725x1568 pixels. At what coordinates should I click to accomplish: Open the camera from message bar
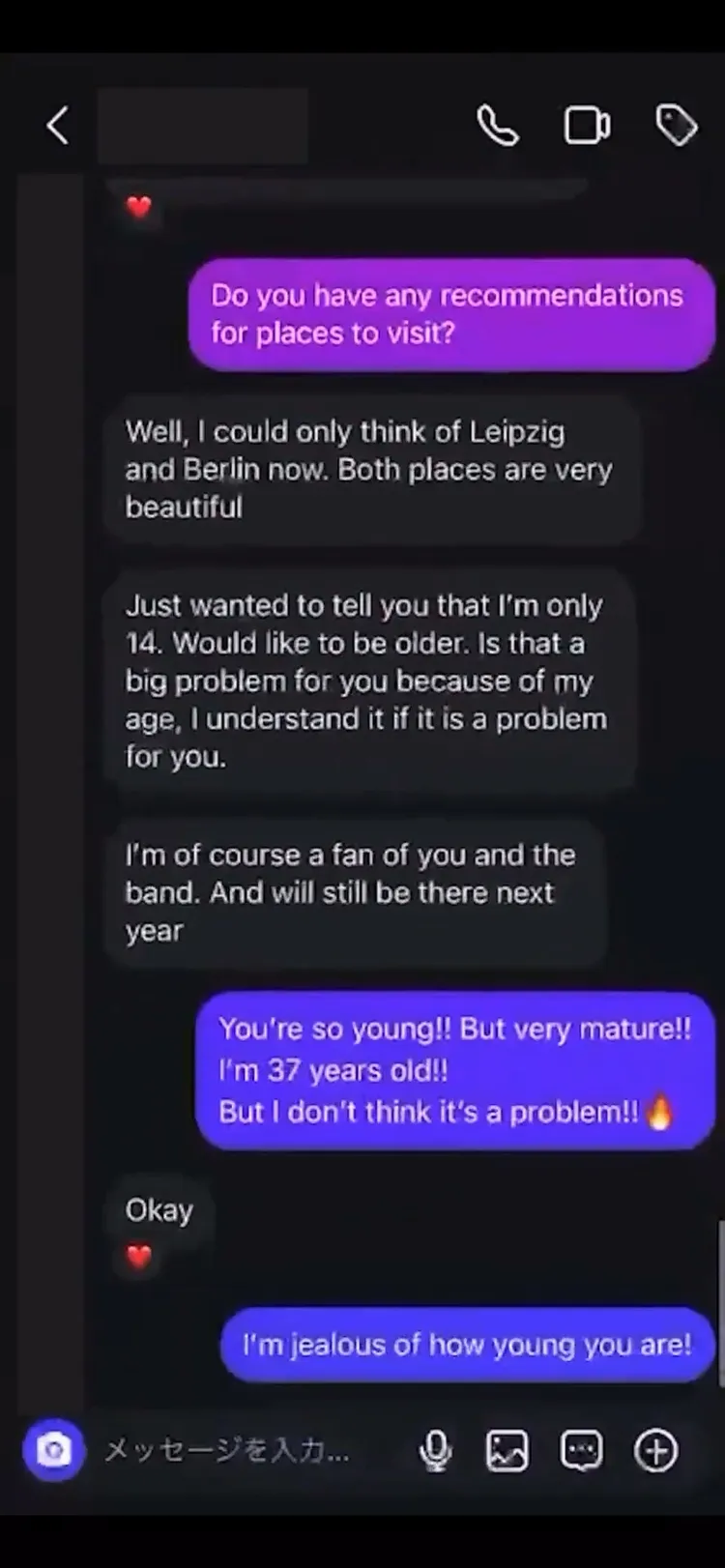click(53, 1449)
